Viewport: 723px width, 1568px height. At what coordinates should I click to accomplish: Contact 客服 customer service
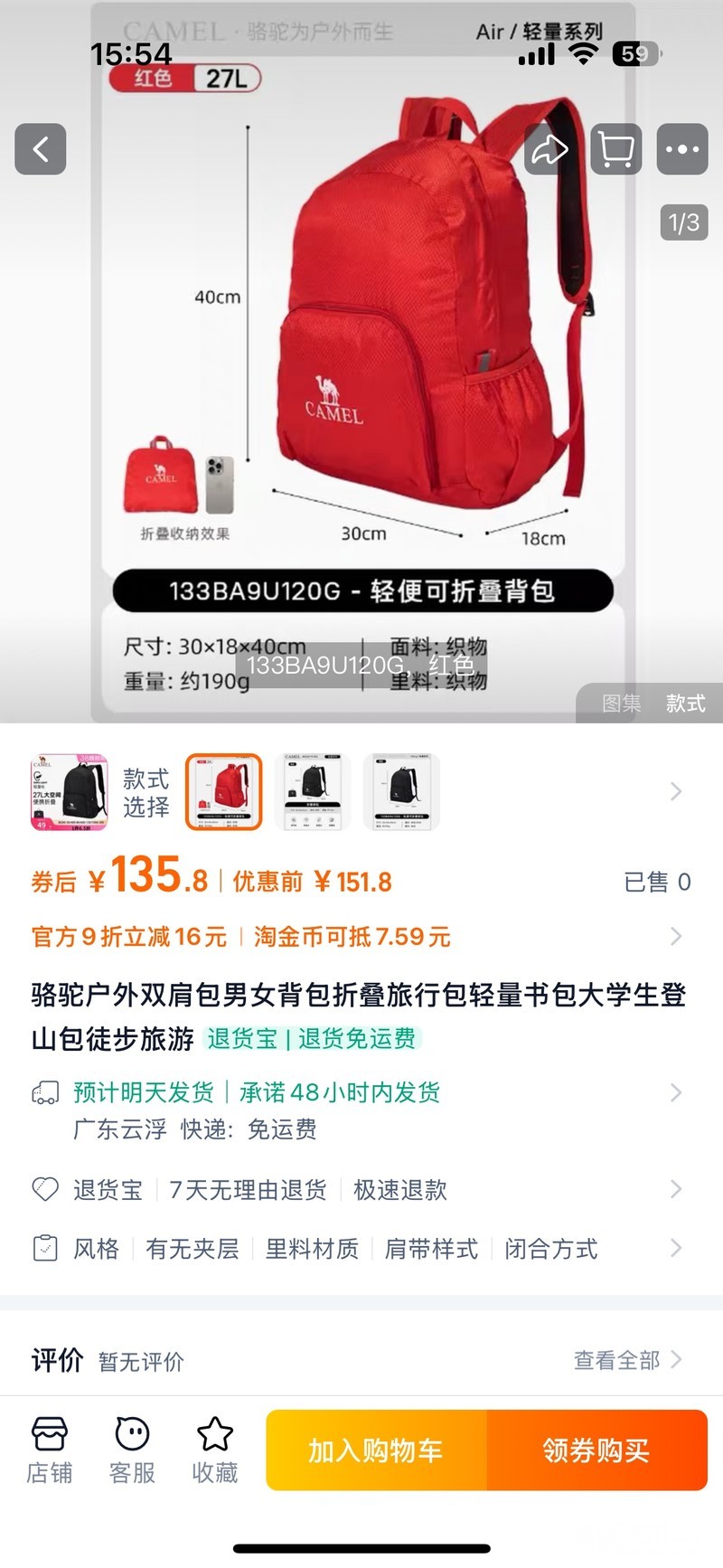point(132,1450)
